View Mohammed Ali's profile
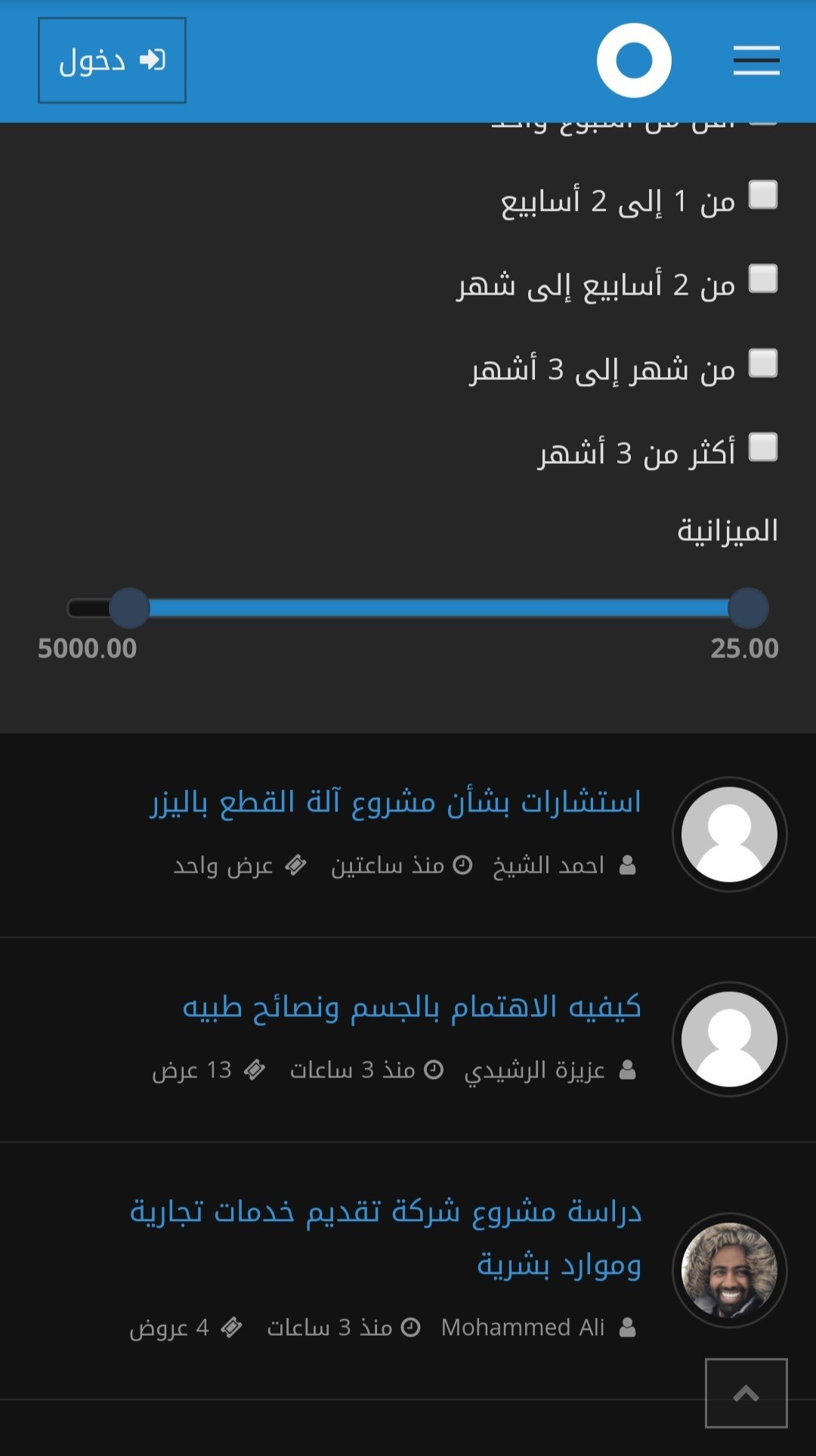 523,1328
